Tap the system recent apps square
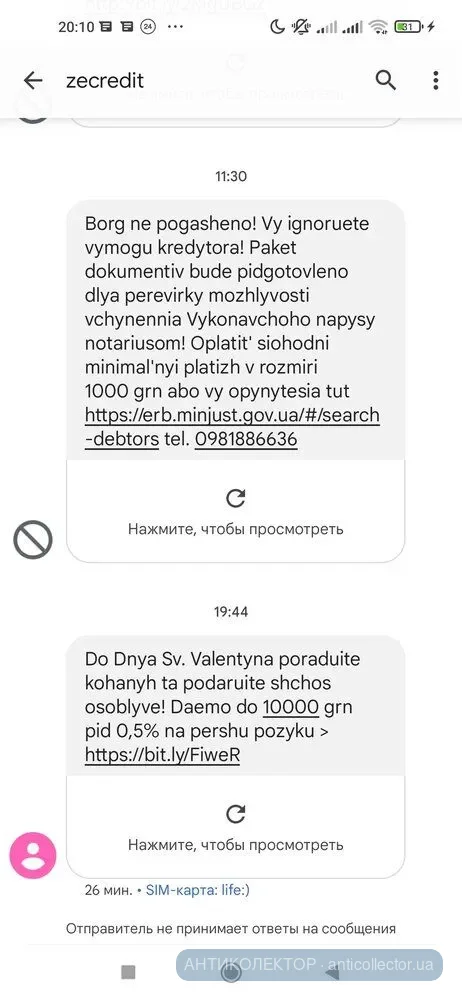Viewport: 462px width, 1000px height. (x=128, y=972)
